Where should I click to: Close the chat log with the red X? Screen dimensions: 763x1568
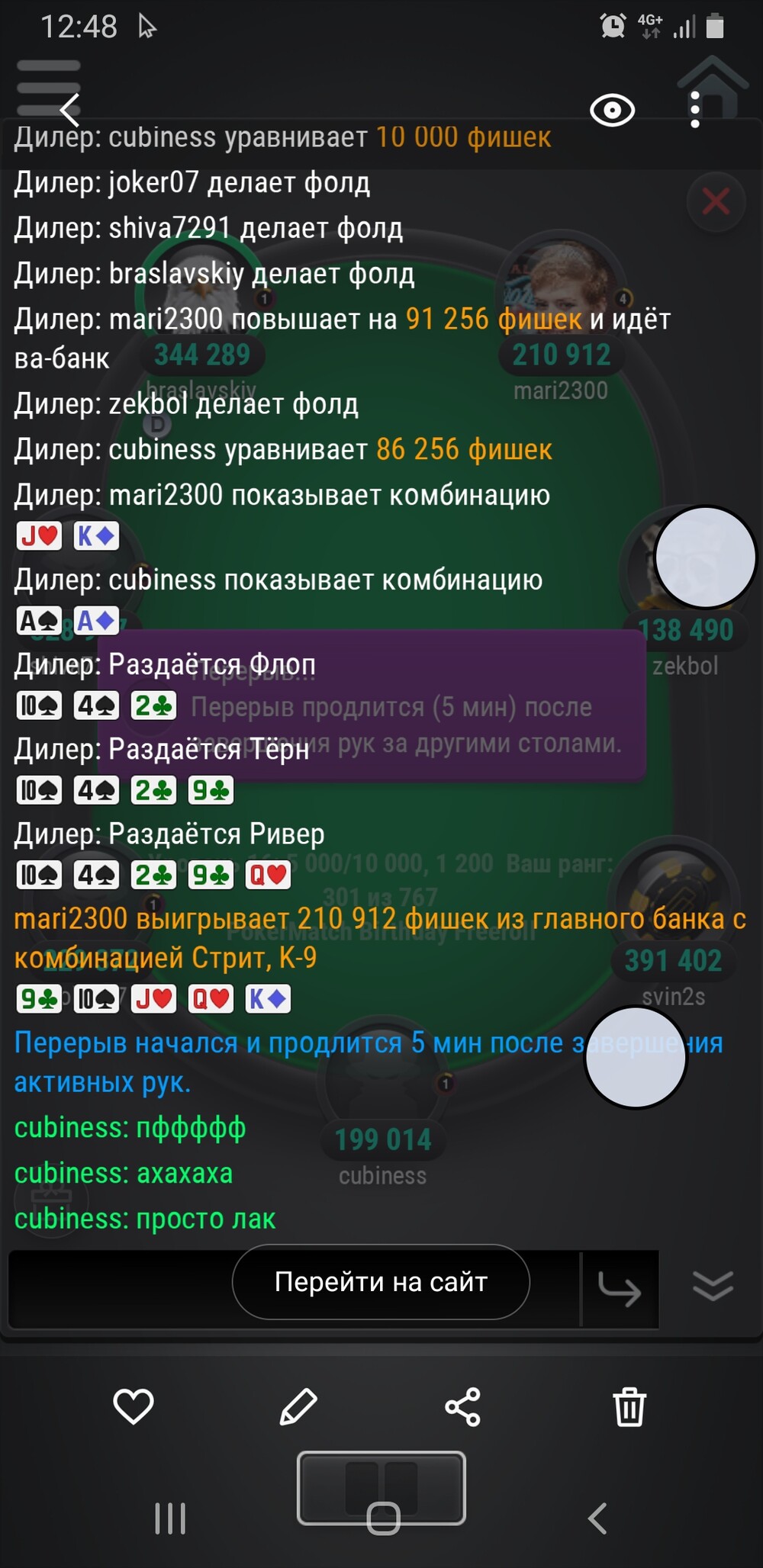(x=716, y=202)
